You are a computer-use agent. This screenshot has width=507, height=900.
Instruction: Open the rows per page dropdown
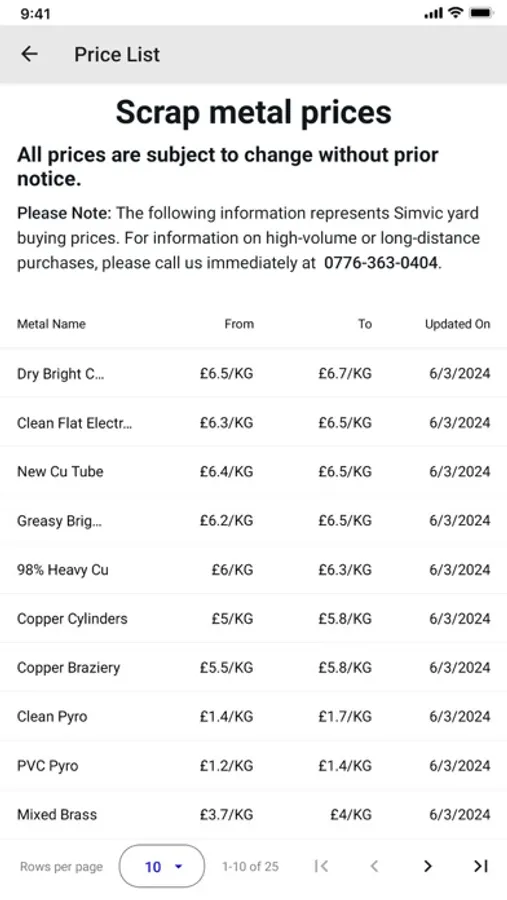pyautogui.click(x=162, y=866)
